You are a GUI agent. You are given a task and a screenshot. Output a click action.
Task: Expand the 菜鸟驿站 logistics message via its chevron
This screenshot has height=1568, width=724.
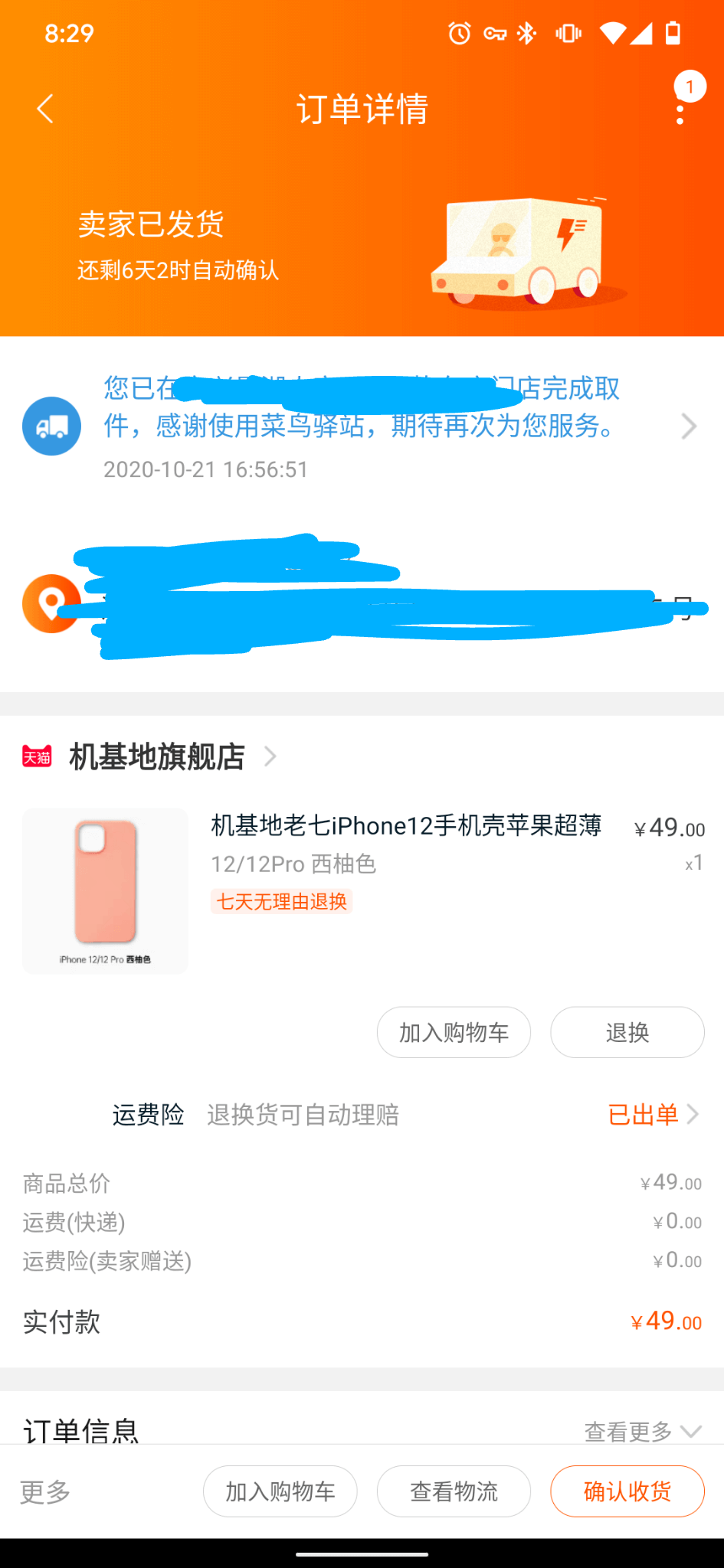pyautogui.click(x=687, y=426)
